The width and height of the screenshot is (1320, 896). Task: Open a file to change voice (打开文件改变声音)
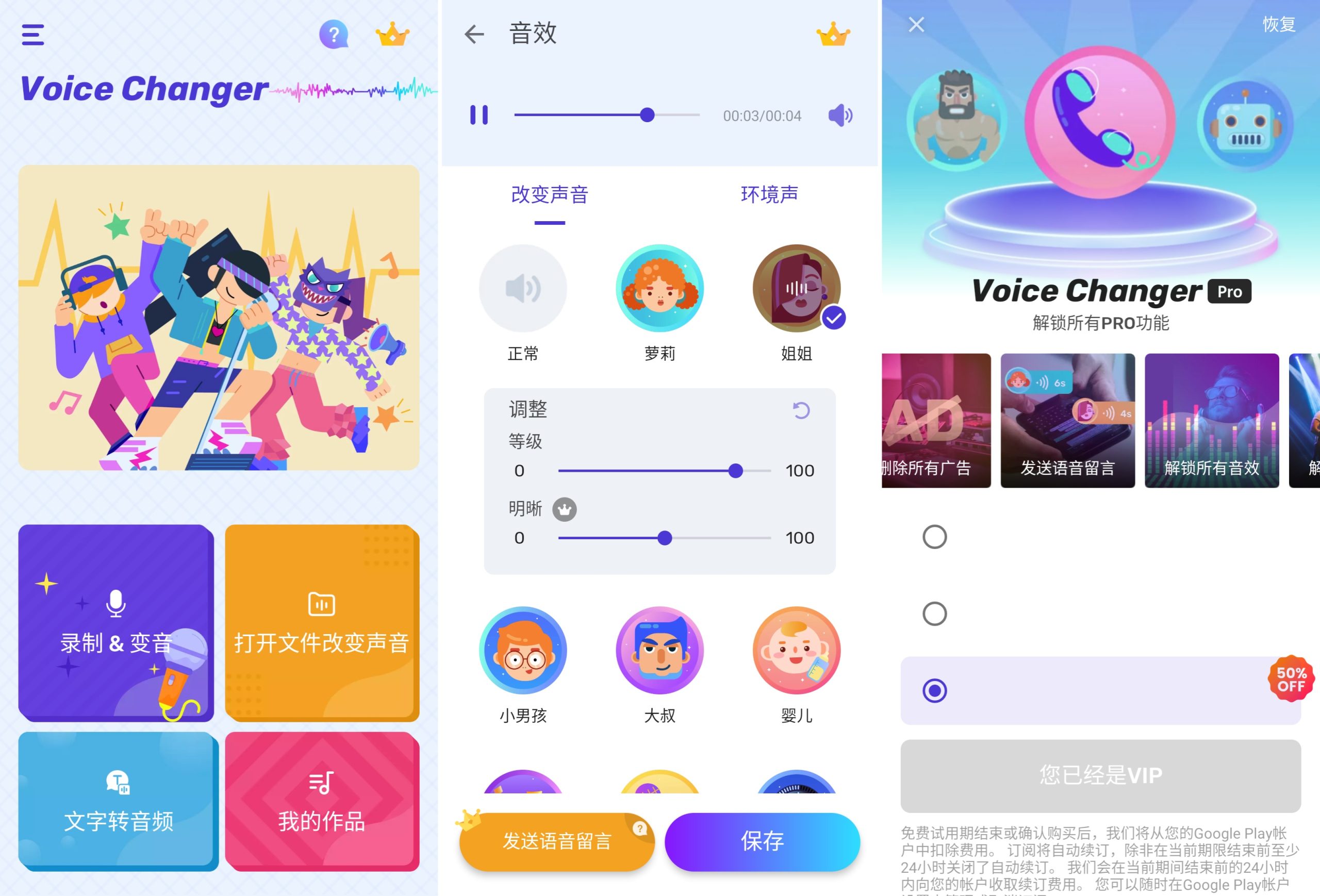point(322,623)
